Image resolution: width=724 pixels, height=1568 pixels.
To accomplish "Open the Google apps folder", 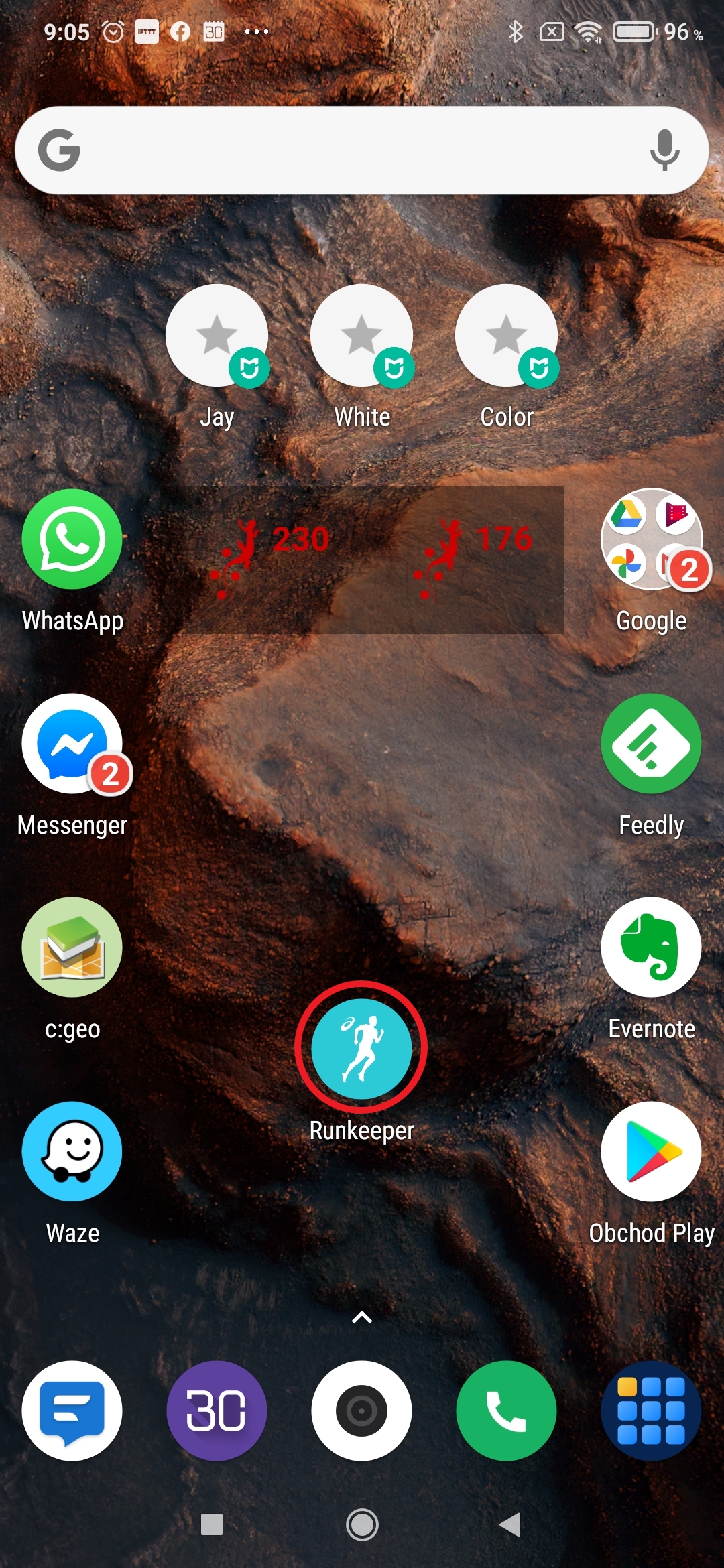I will click(x=652, y=540).
